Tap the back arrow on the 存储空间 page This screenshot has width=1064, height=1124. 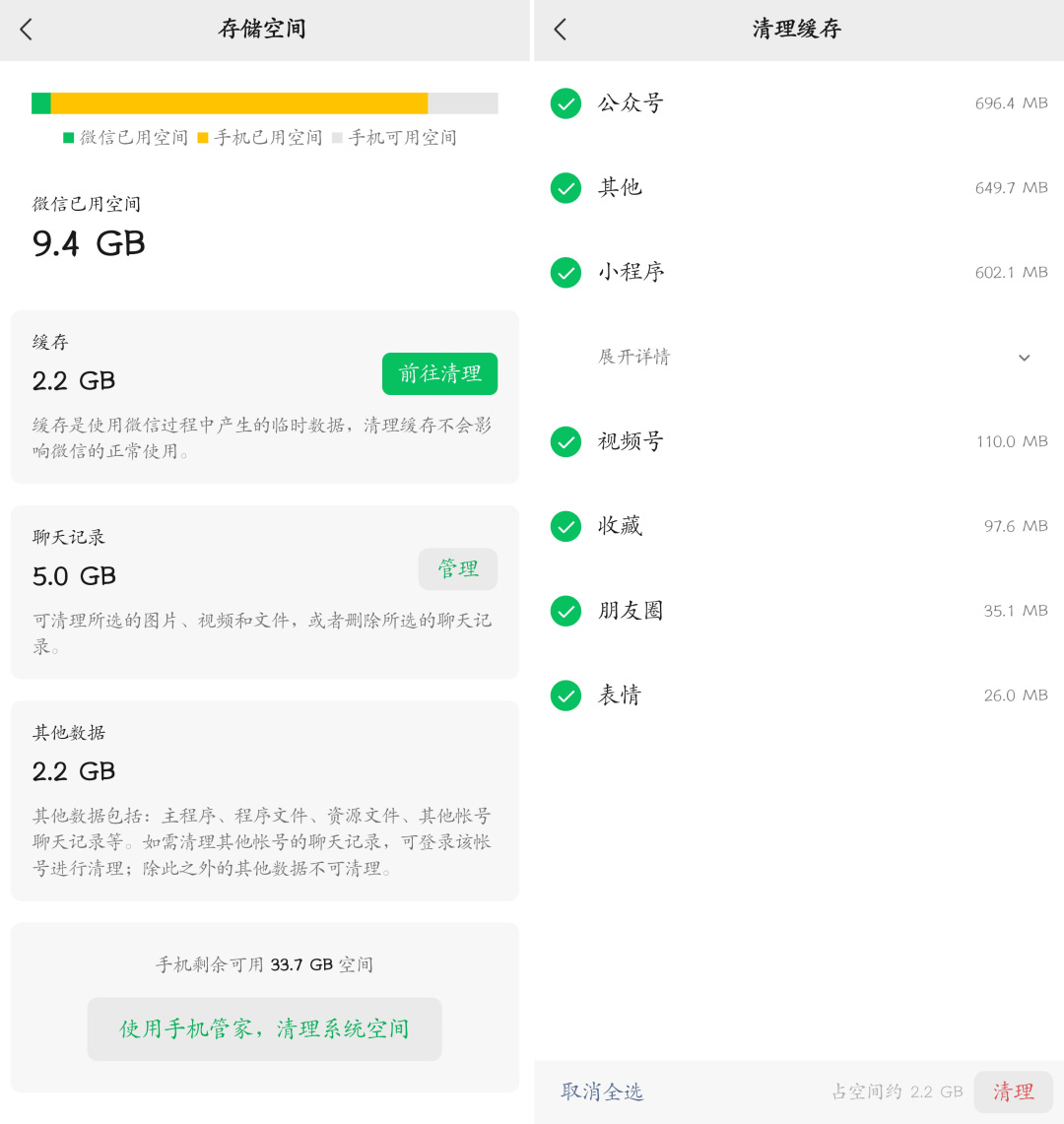pyautogui.click(x=26, y=30)
